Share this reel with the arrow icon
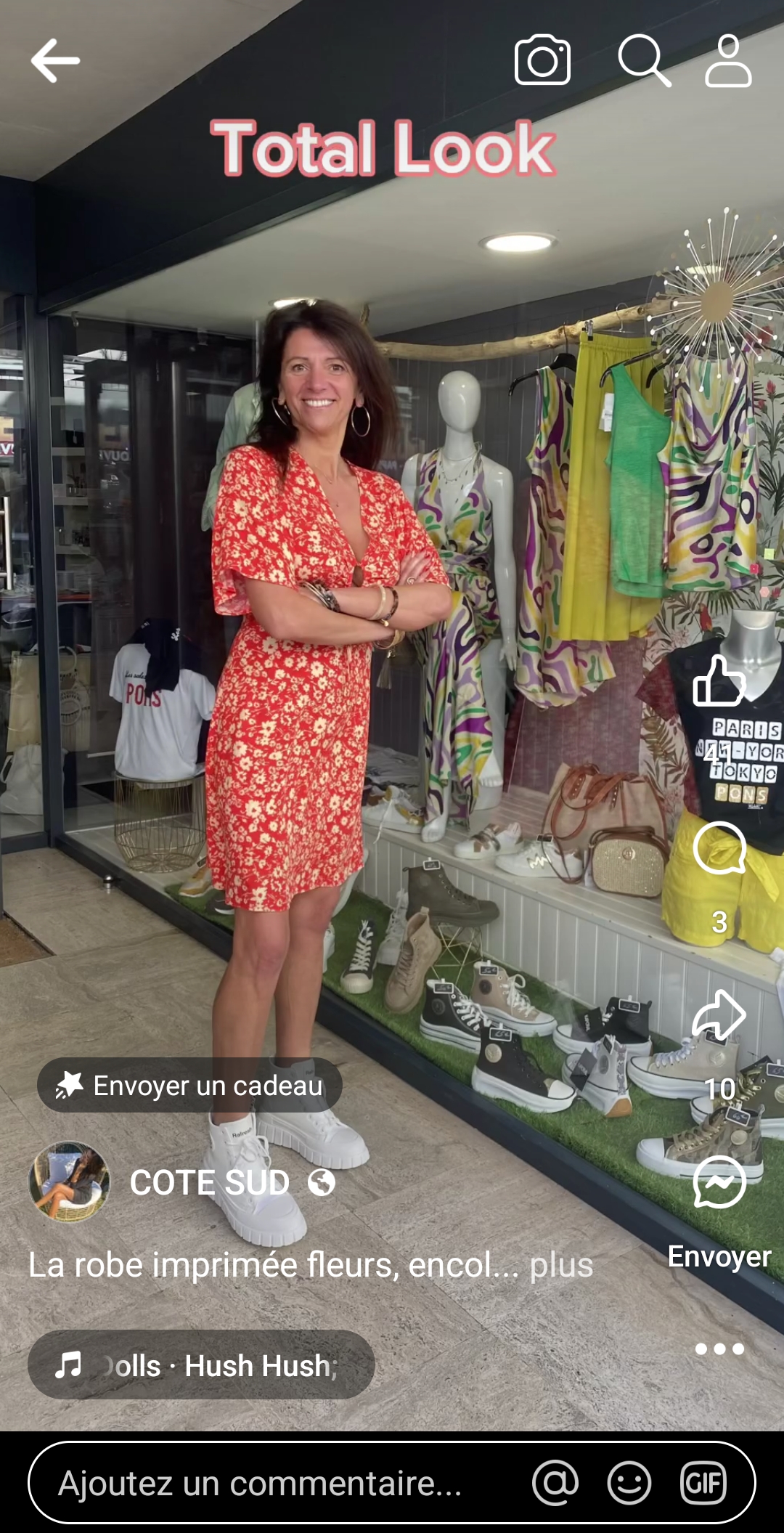784x1533 pixels. [719, 1014]
